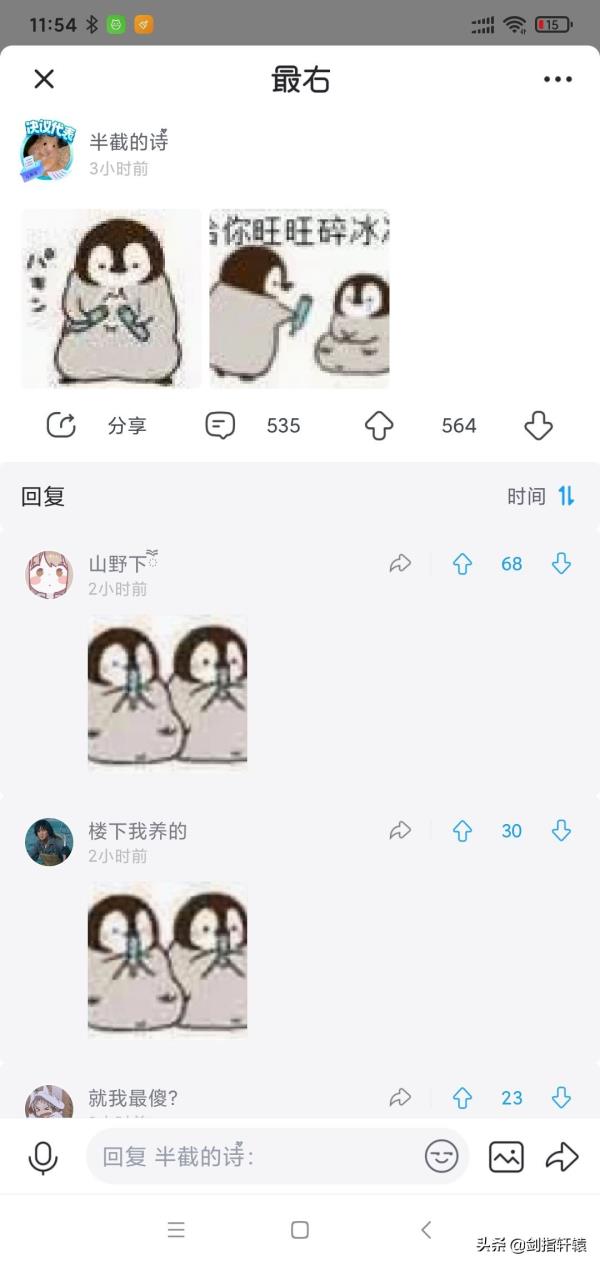This screenshot has height=1266, width=600.
Task: Downvote 山野下's reply
Action: pos(561,564)
